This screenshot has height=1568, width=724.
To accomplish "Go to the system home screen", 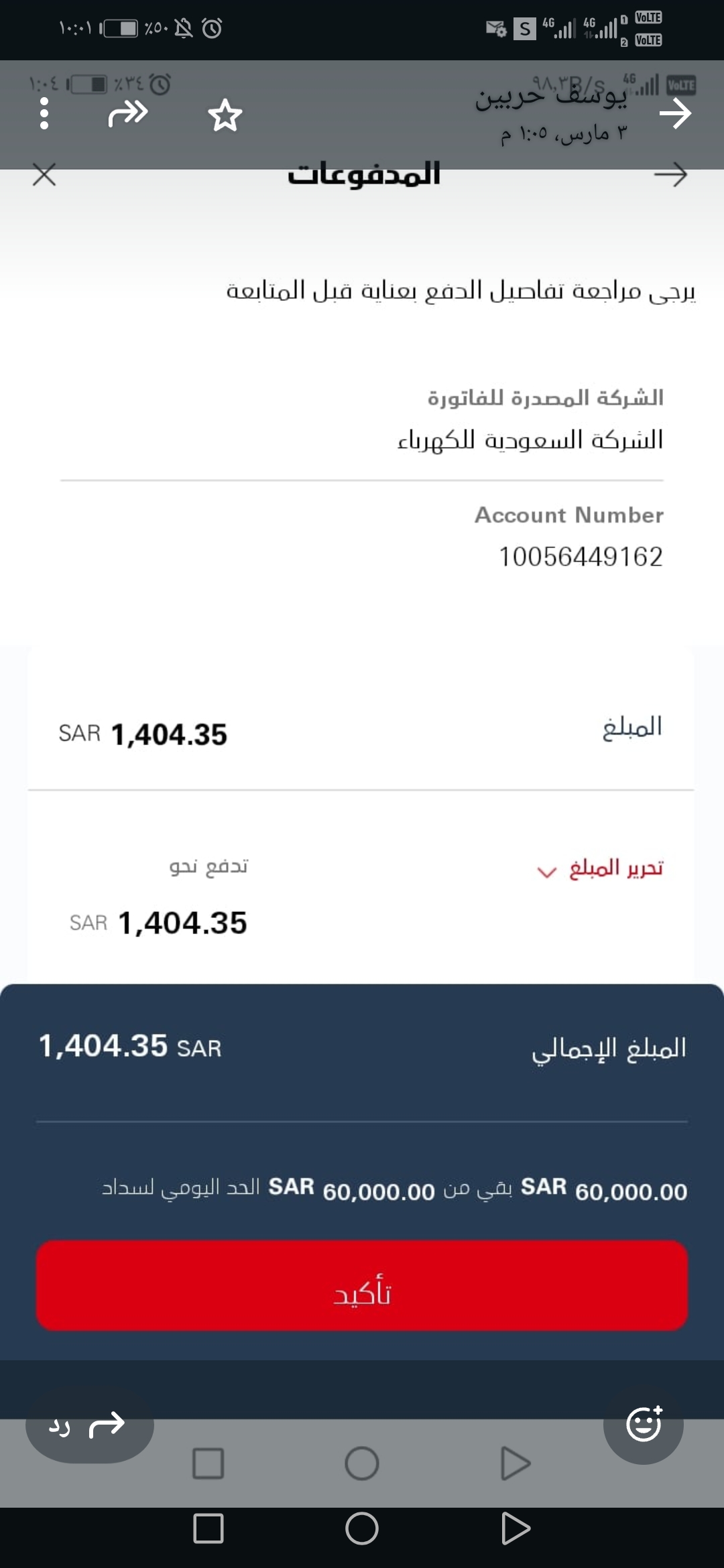I will tap(362, 1529).
